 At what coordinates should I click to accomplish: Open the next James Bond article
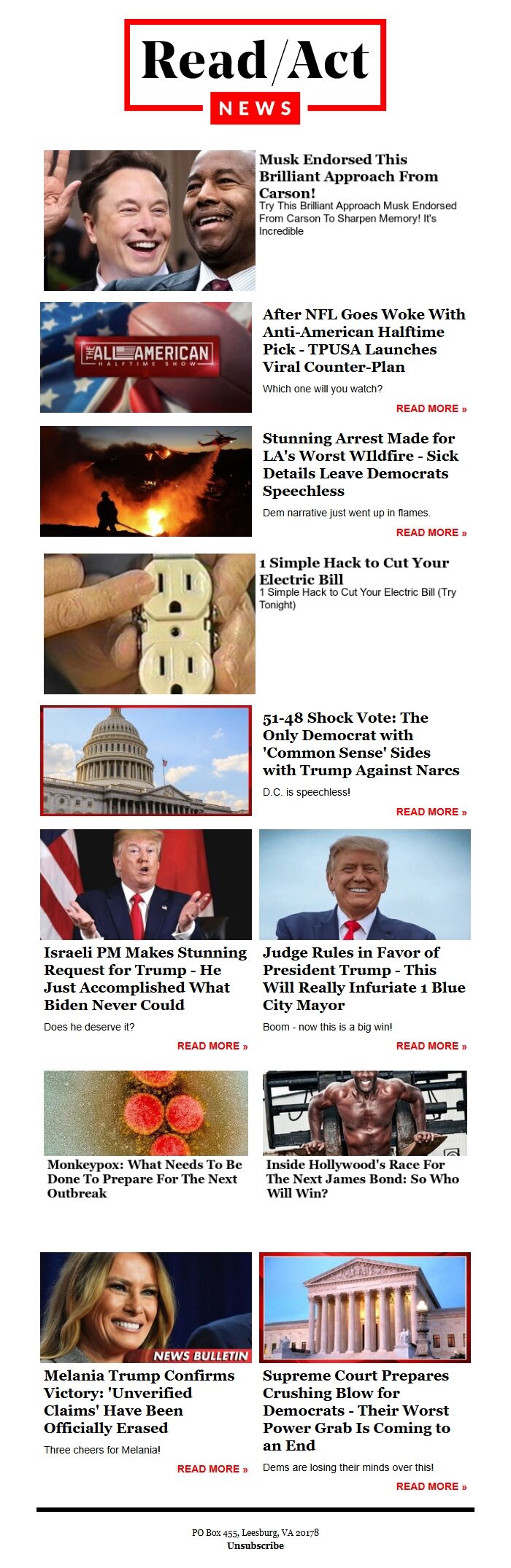tap(363, 1179)
